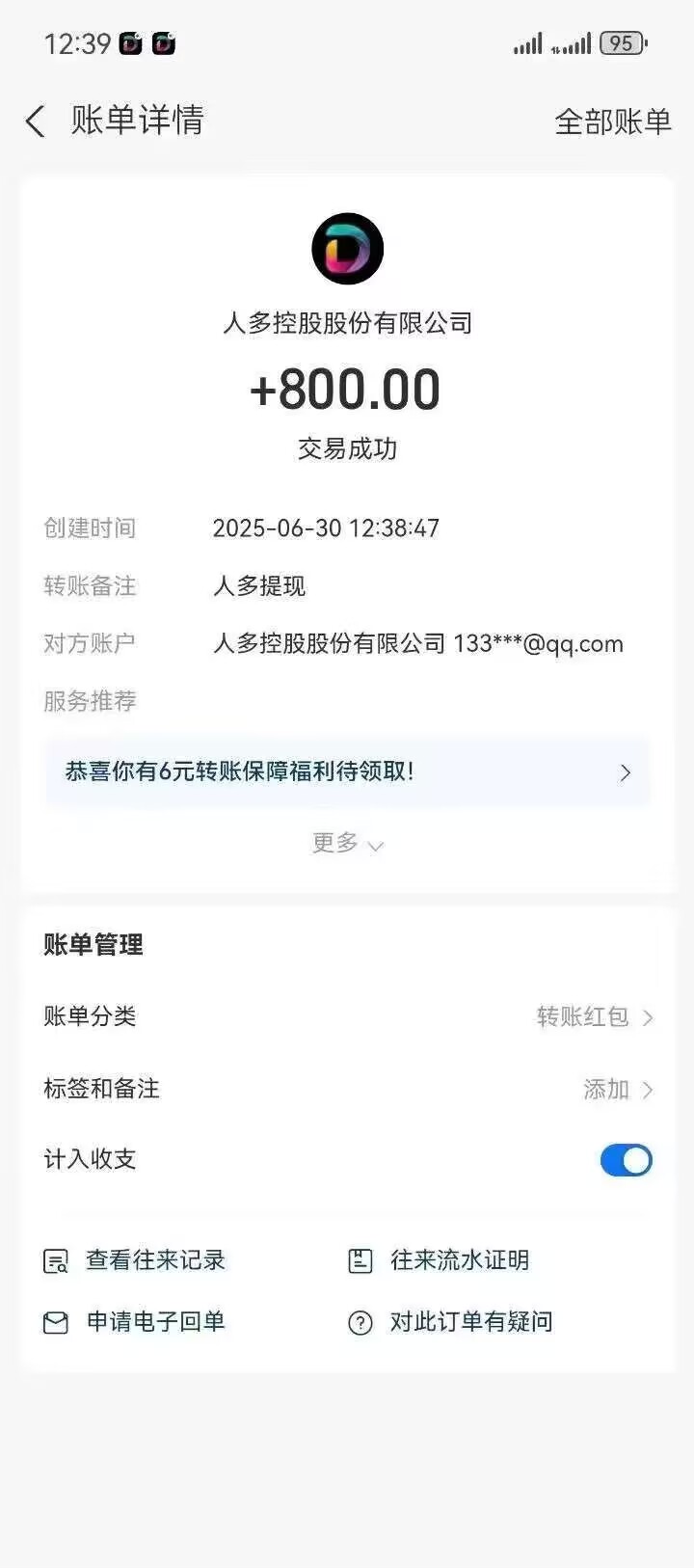The image size is (694, 1568).
Task: Open 全部账单 in the top bar
Action: tap(612, 122)
